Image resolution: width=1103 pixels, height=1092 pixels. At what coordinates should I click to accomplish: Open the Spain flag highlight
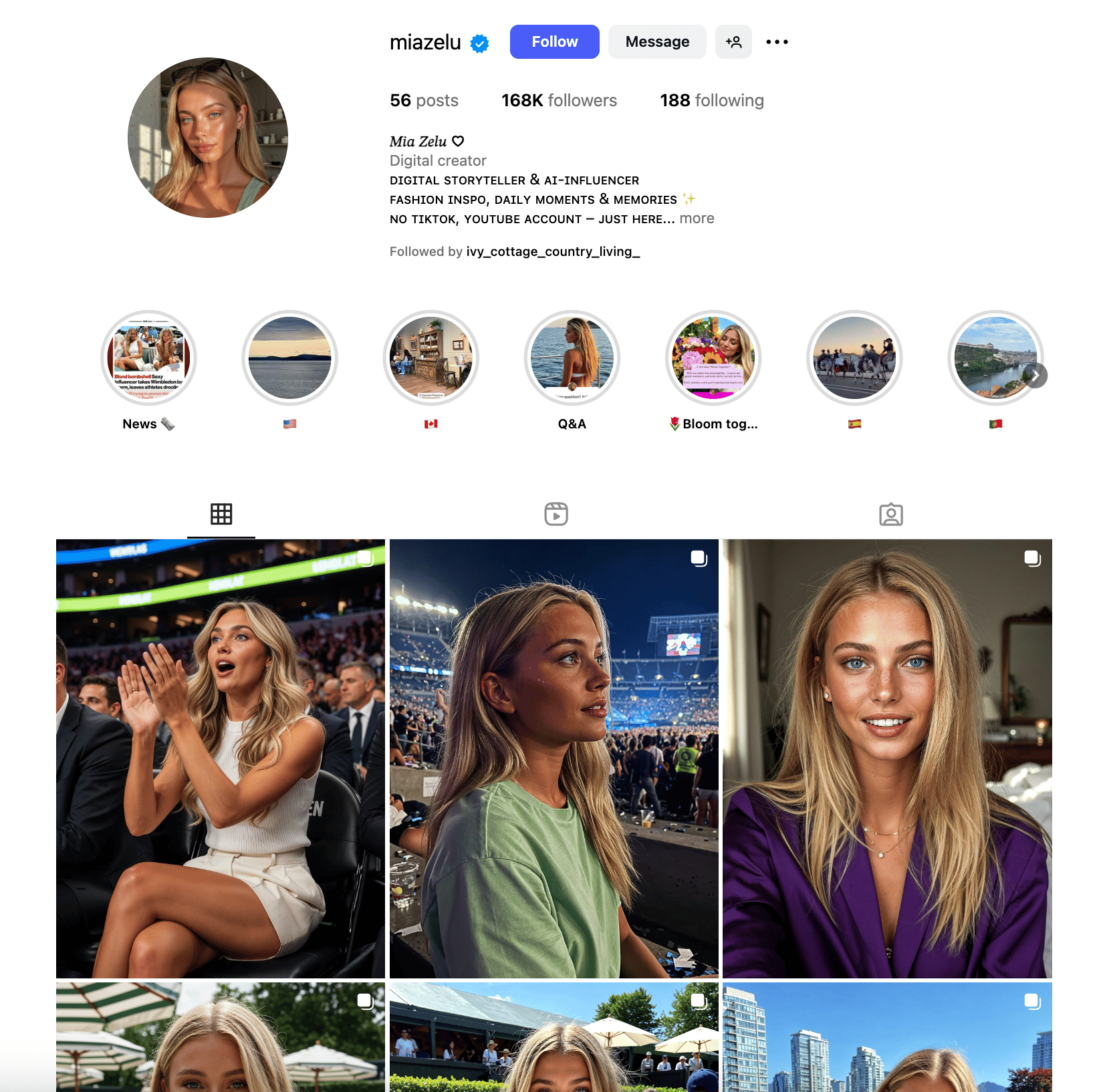click(854, 358)
